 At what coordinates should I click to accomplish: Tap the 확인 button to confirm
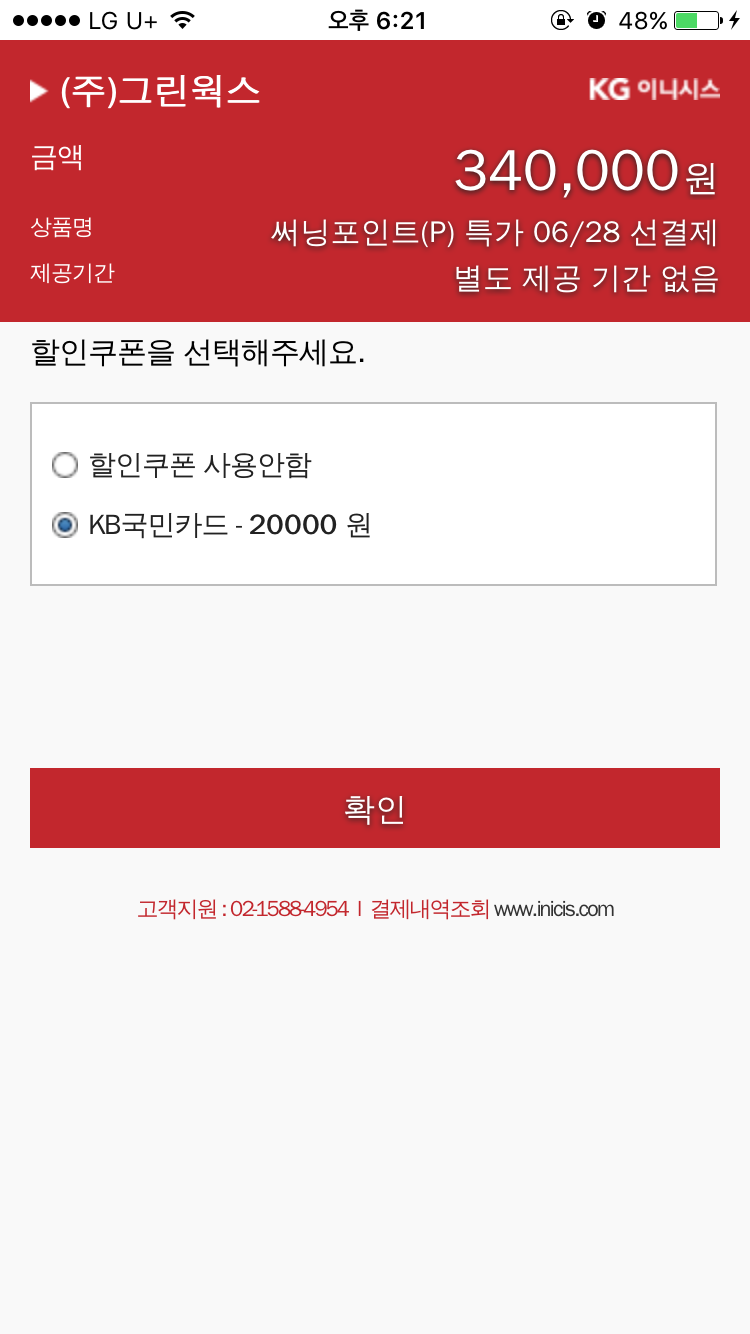(x=375, y=808)
